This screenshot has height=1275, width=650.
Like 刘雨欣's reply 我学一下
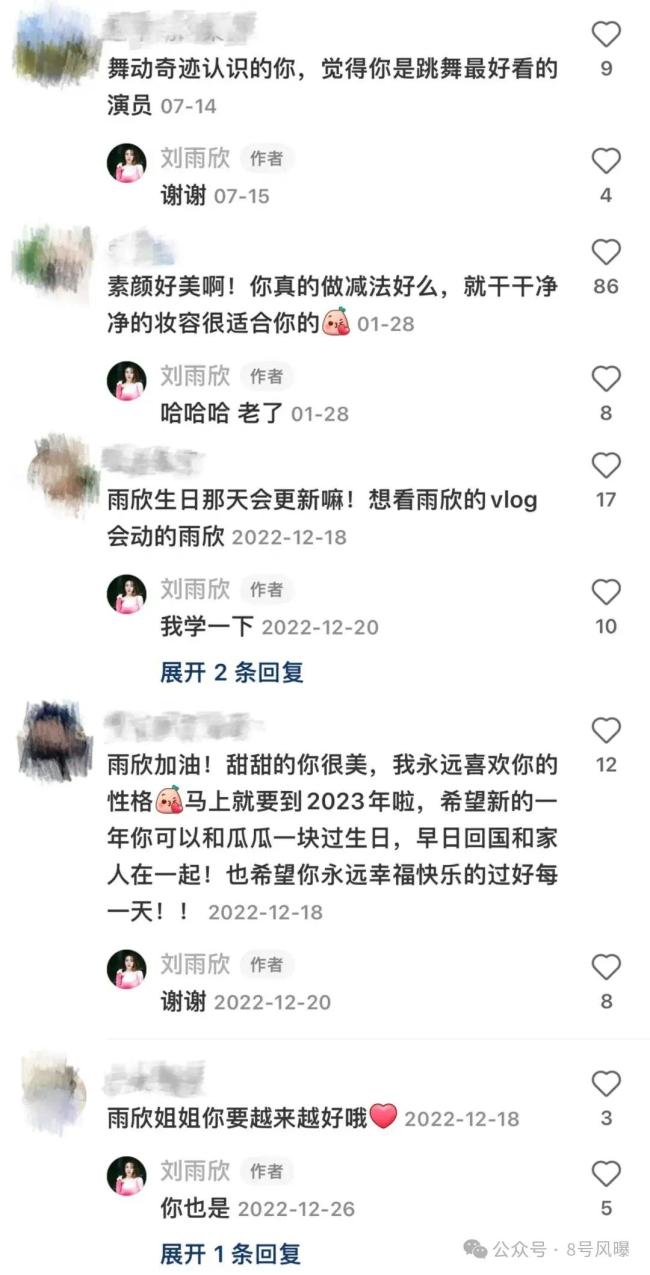coord(606,593)
